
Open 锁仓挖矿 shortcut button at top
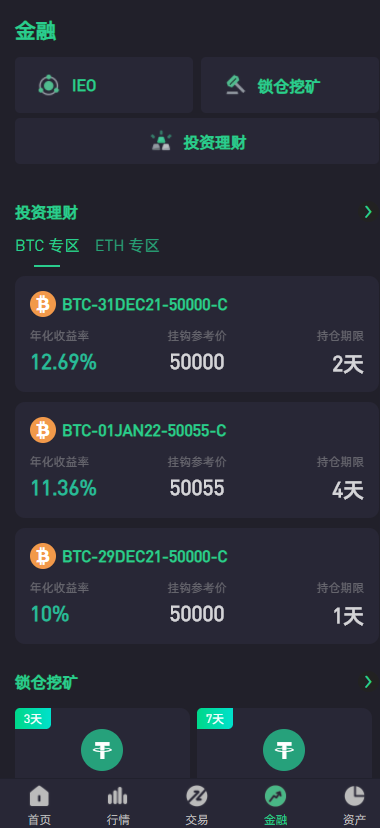(290, 85)
